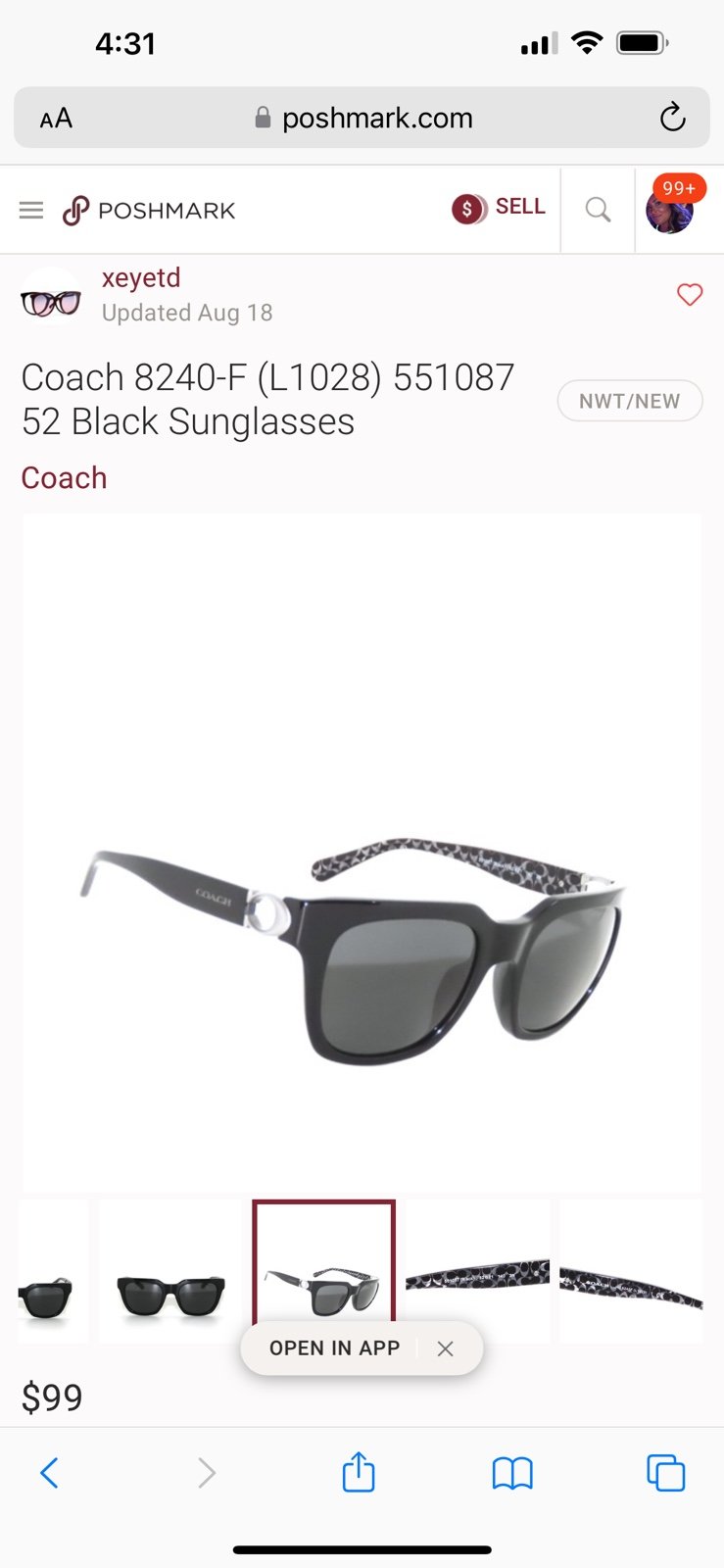Open Safari bookmarks
This screenshot has width=724, height=1568.
point(512,1472)
